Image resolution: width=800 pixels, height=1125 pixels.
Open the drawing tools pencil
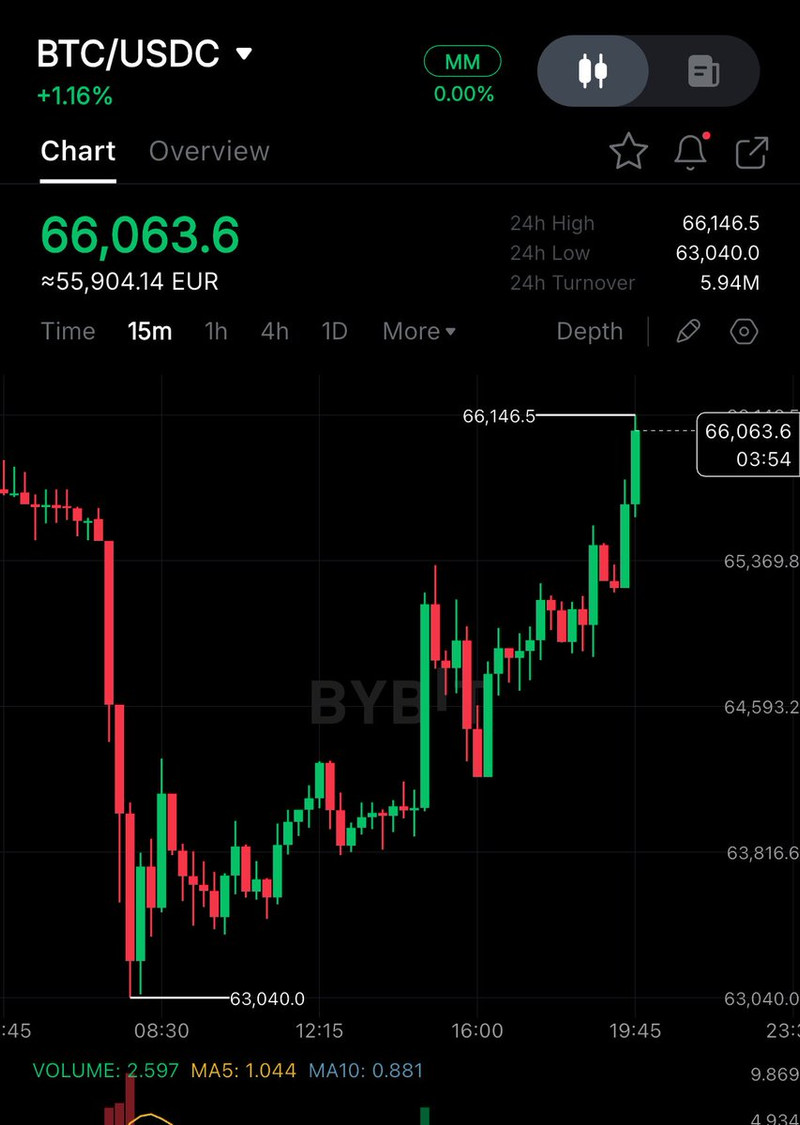tap(688, 331)
